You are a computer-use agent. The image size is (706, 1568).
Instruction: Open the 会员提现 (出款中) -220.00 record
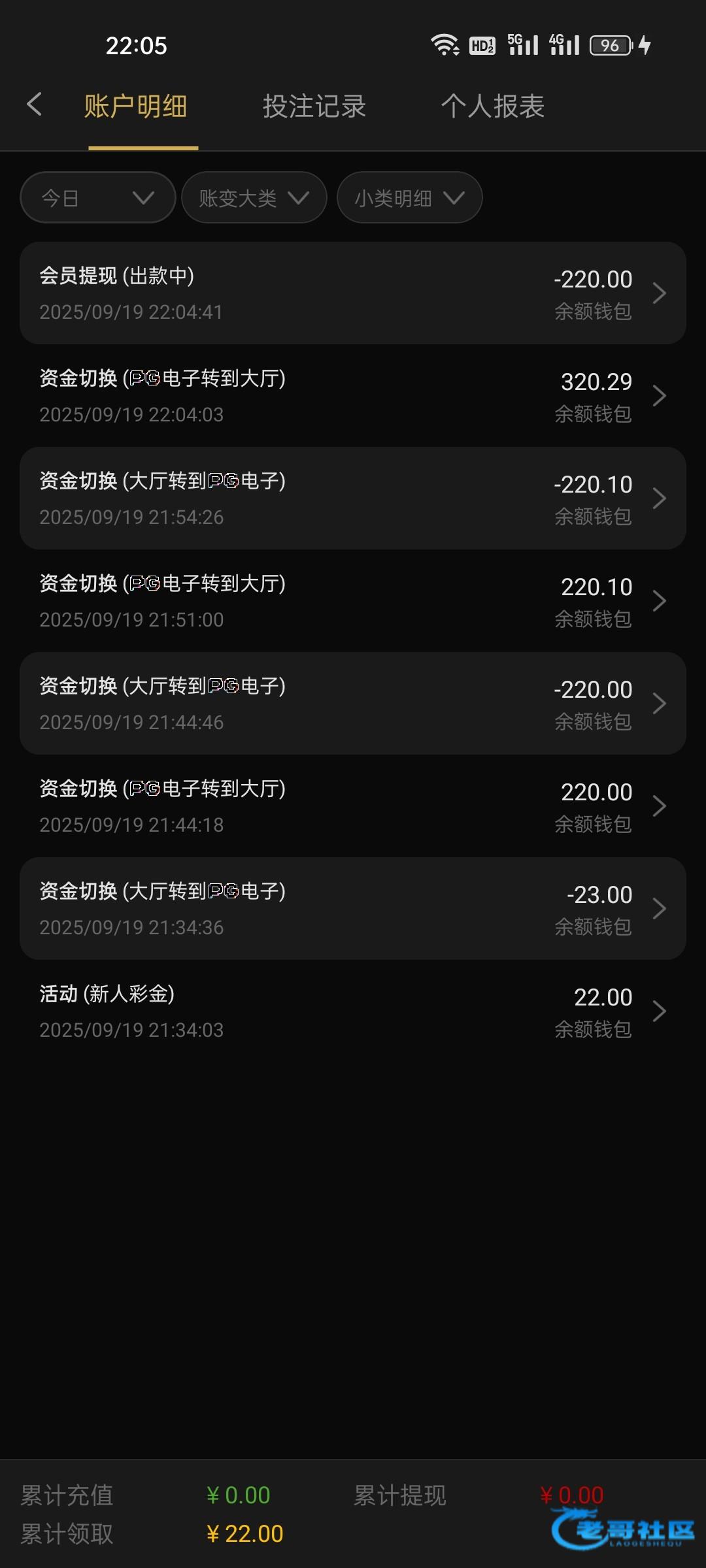[353, 293]
